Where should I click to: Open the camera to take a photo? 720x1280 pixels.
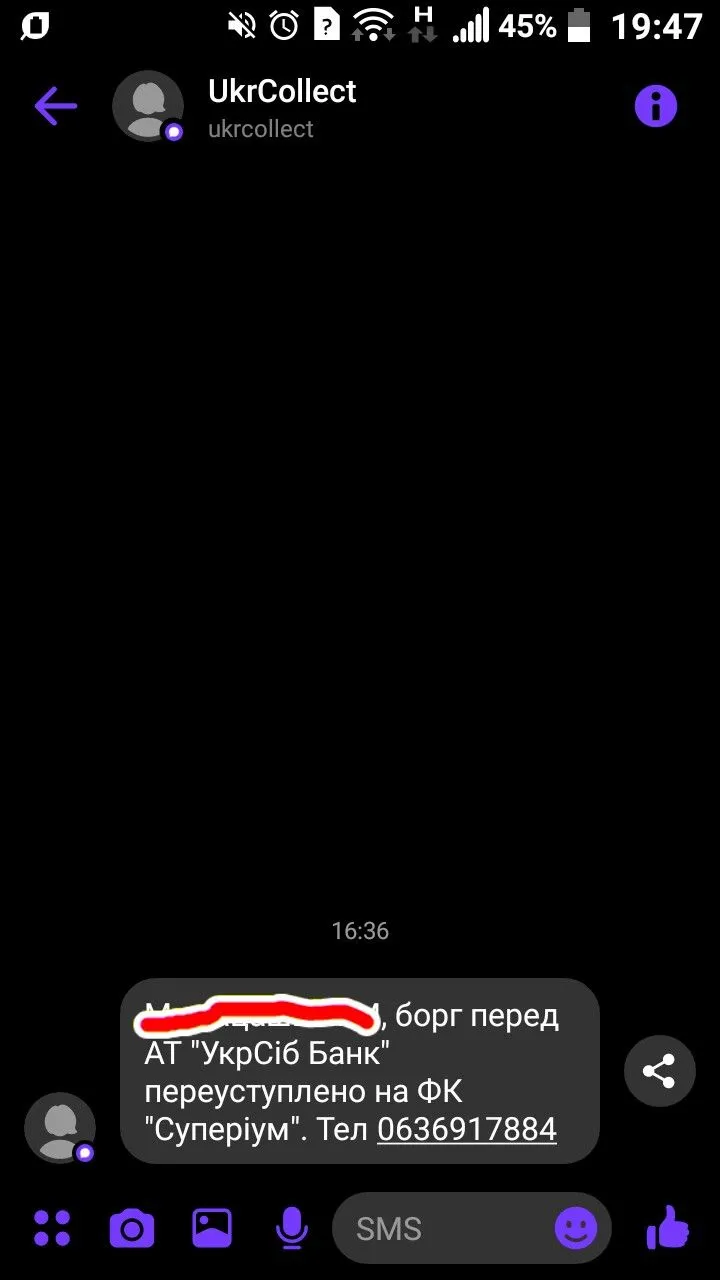[132, 1227]
